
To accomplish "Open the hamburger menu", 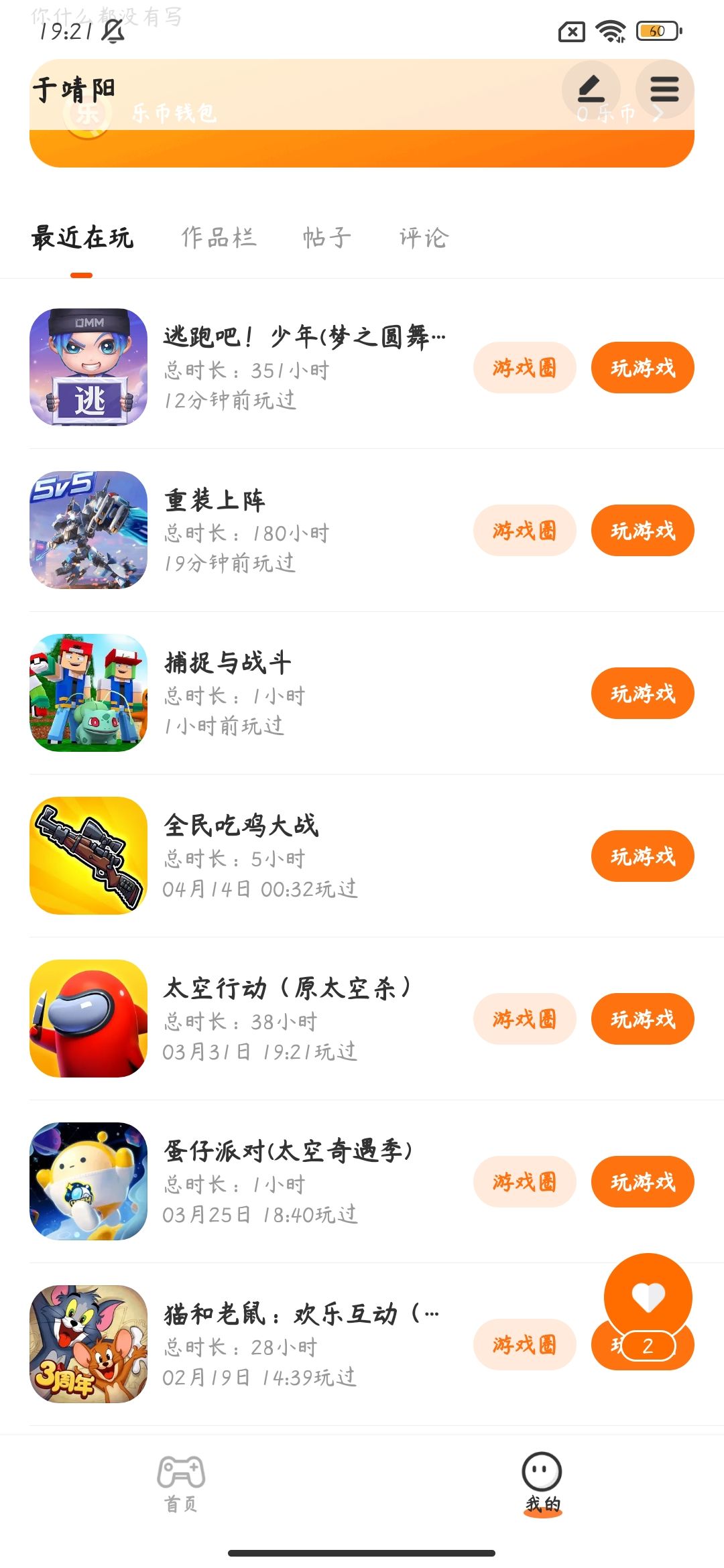I will point(664,90).
